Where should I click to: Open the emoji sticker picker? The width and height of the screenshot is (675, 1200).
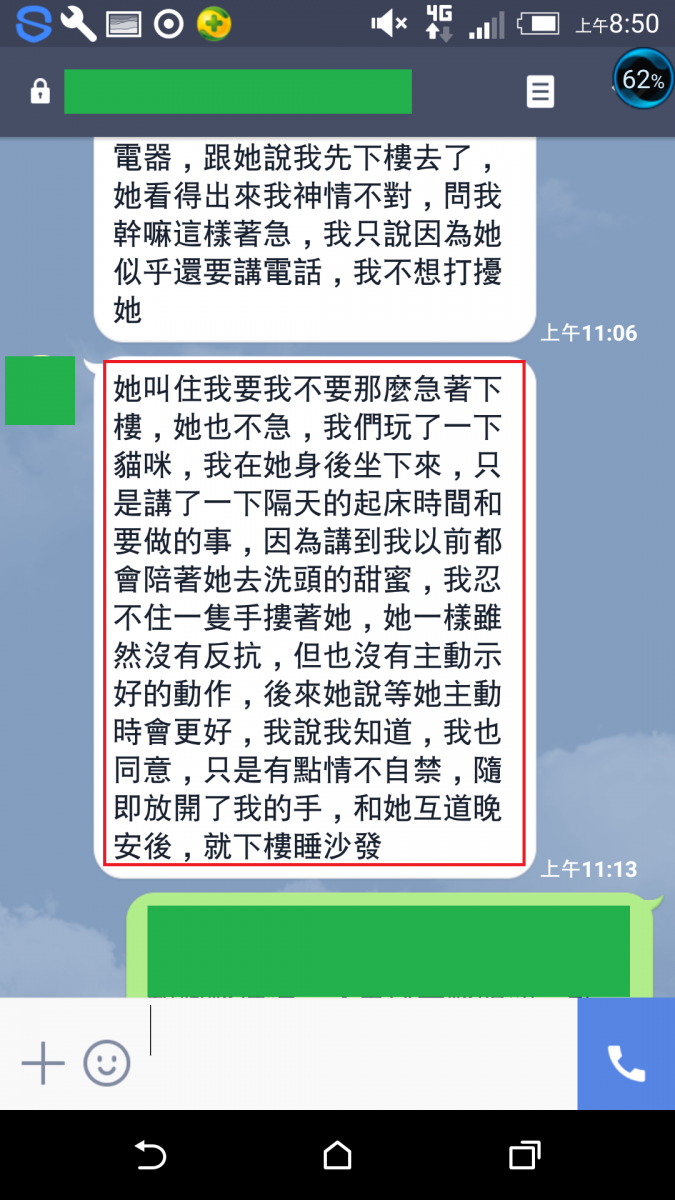(x=107, y=1062)
